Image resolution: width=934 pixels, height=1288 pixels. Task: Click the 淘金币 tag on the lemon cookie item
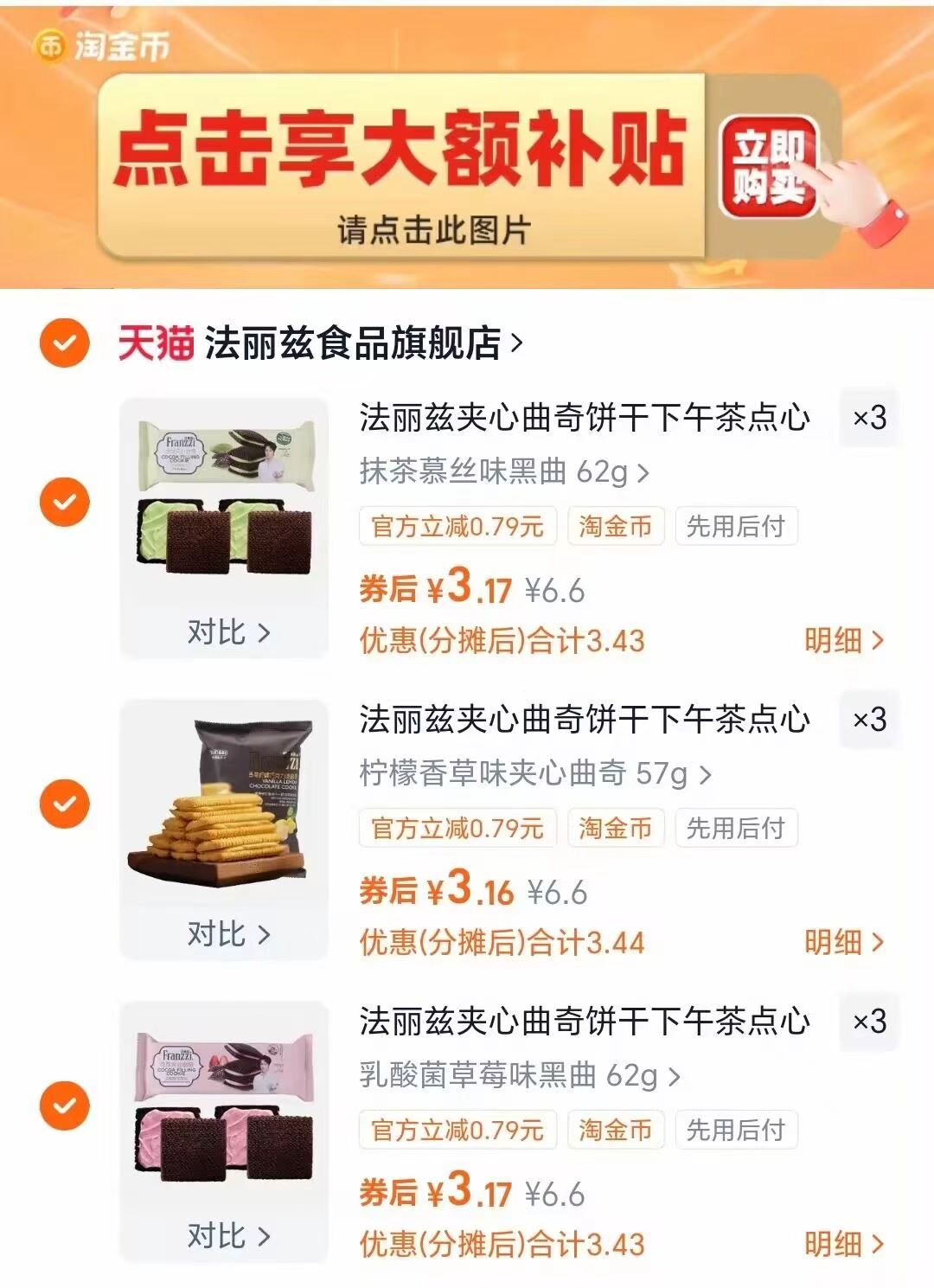click(x=615, y=828)
